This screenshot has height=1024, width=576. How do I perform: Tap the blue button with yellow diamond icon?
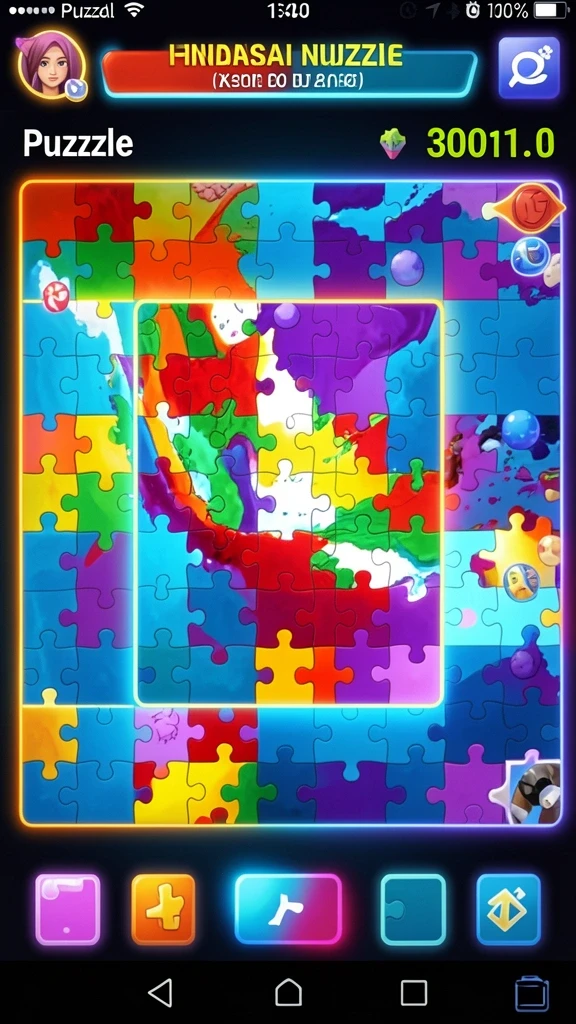click(x=509, y=909)
